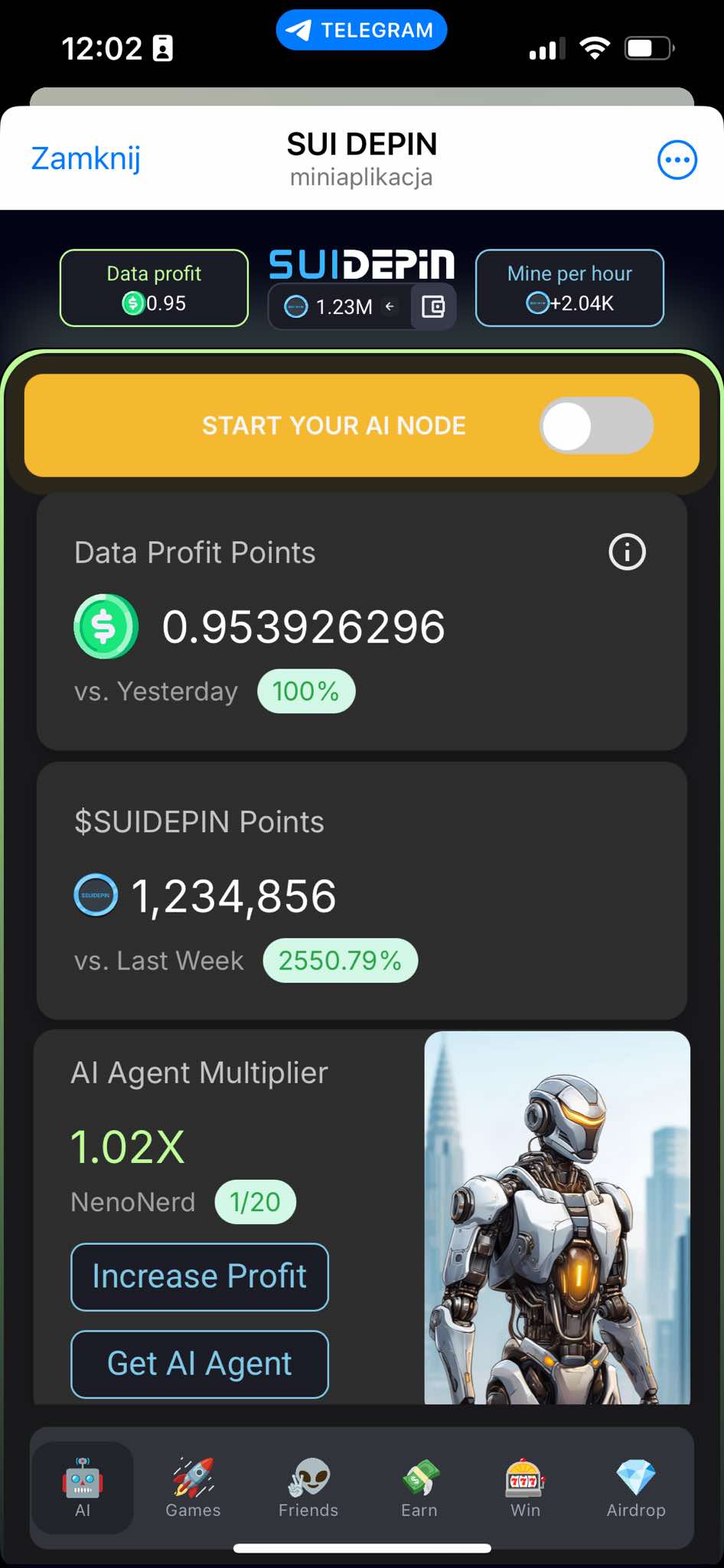The height and width of the screenshot is (1568, 724).
Task: Switch to the Games tab
Action: coord(193,1487)
